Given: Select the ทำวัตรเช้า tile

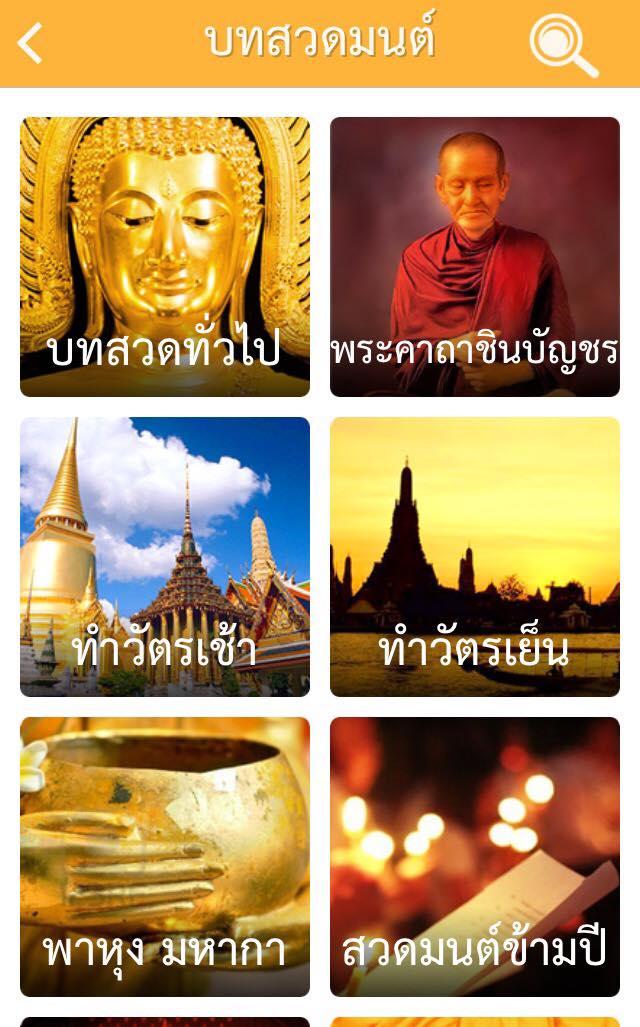Looking at the screenshot, I should pyautogui.click(x=165, y=557).
